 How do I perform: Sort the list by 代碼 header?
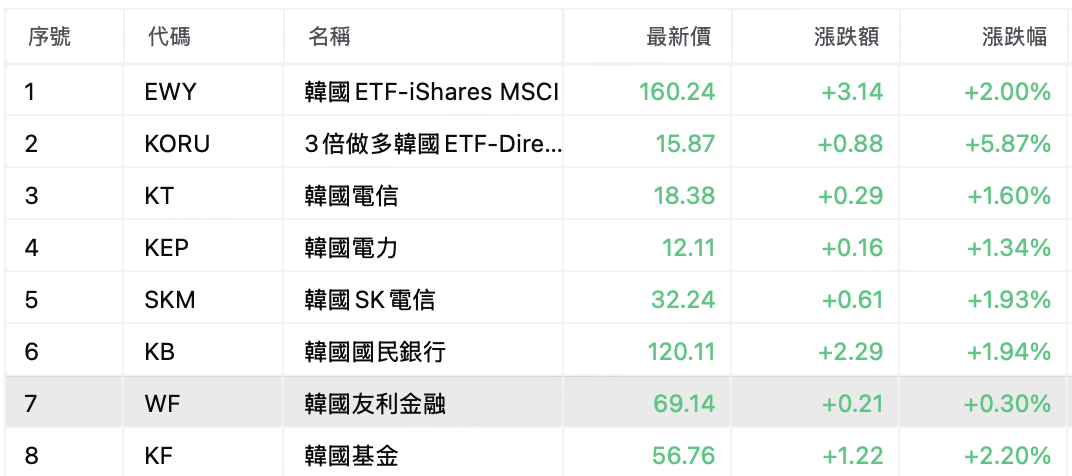pyautogui.click(x=169, y=37)
